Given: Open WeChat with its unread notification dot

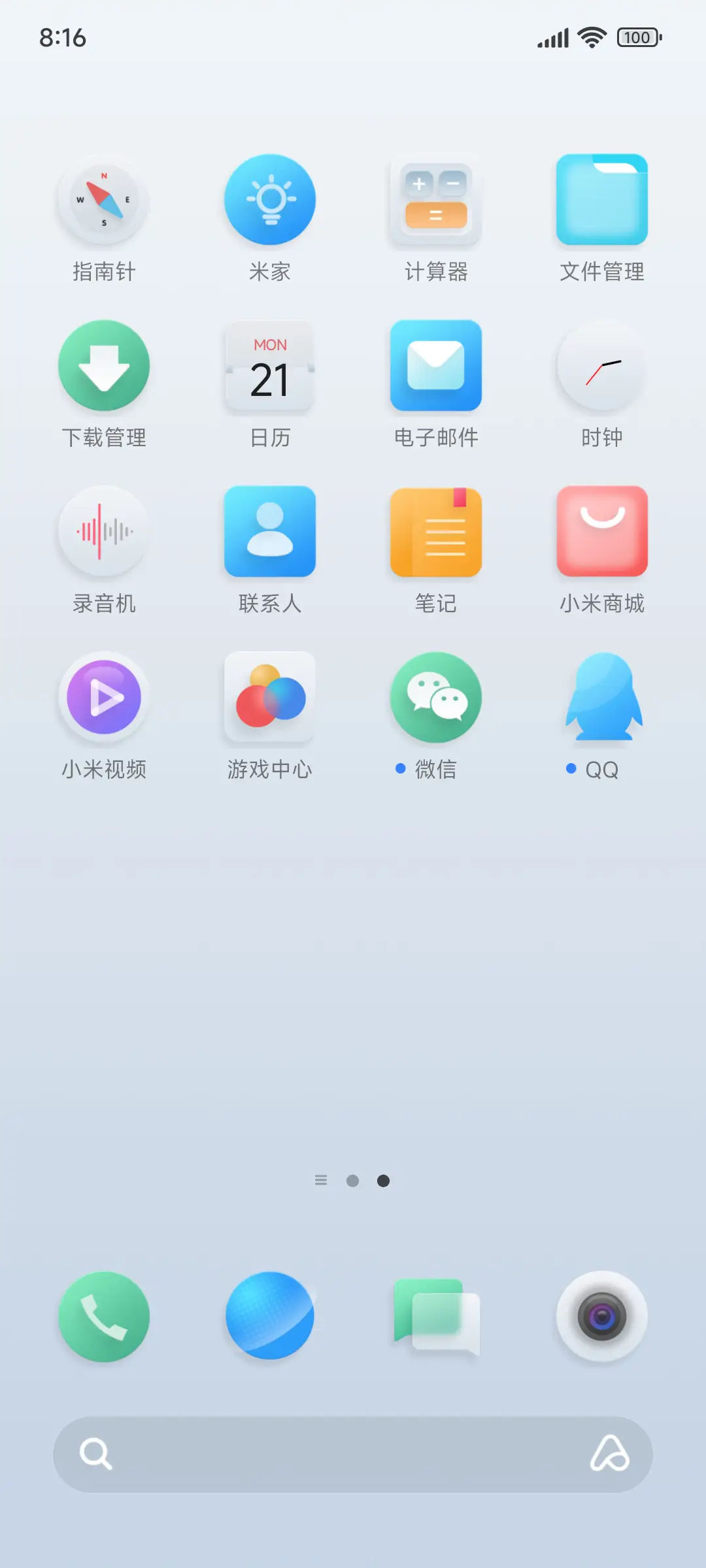Looking at the screenshot, I should pos(435,698).
